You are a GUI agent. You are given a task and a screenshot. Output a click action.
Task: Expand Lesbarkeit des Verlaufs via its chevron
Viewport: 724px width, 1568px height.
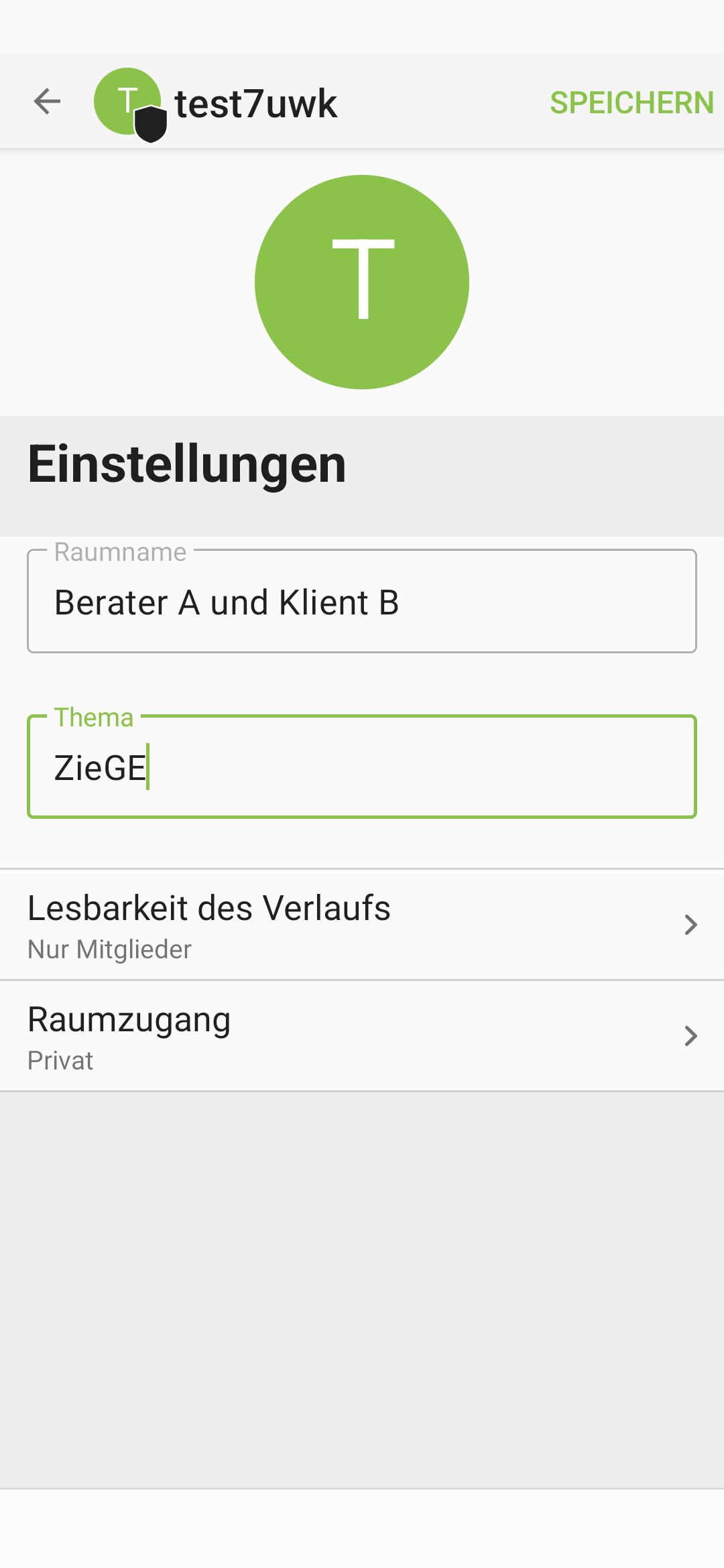(691, 925)
